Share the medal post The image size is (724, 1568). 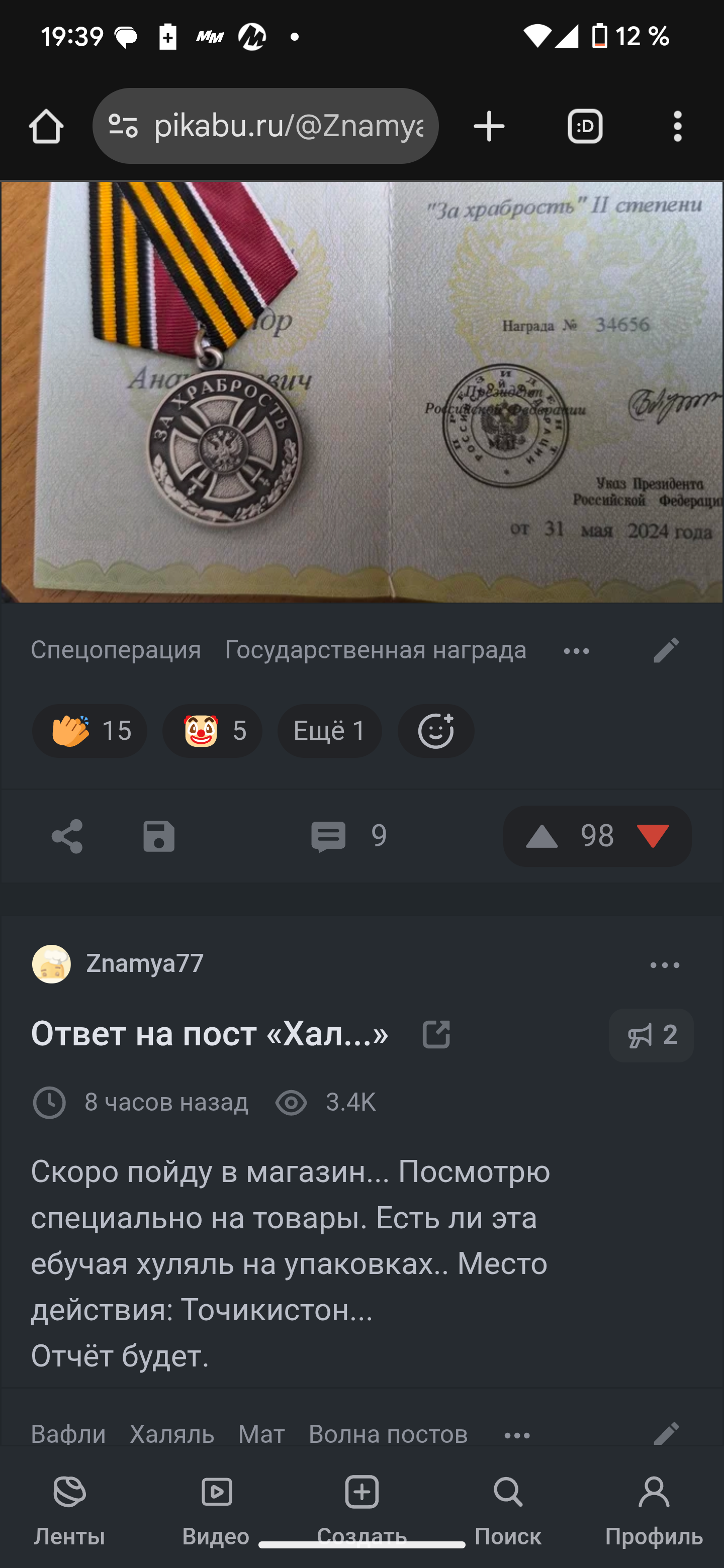point(67,836)
